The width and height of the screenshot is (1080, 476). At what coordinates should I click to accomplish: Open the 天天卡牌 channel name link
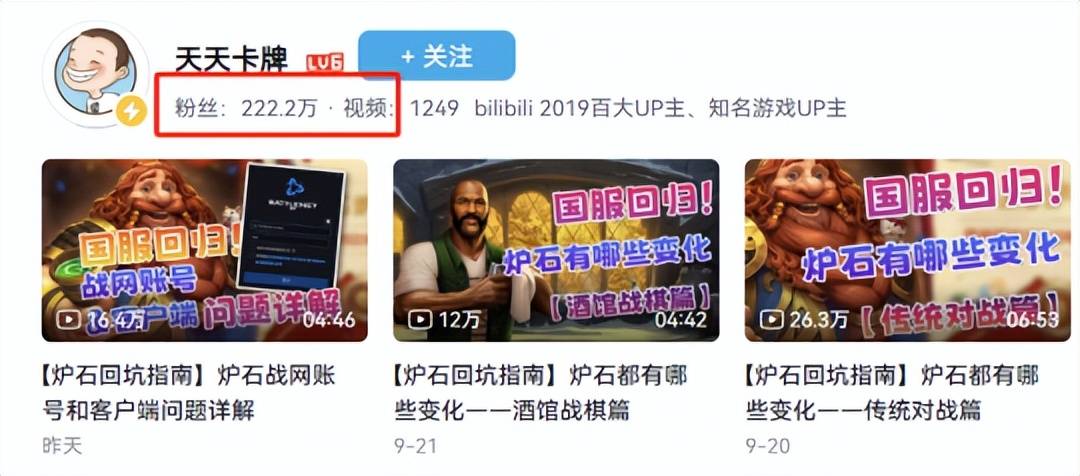[x=231, y=59]
